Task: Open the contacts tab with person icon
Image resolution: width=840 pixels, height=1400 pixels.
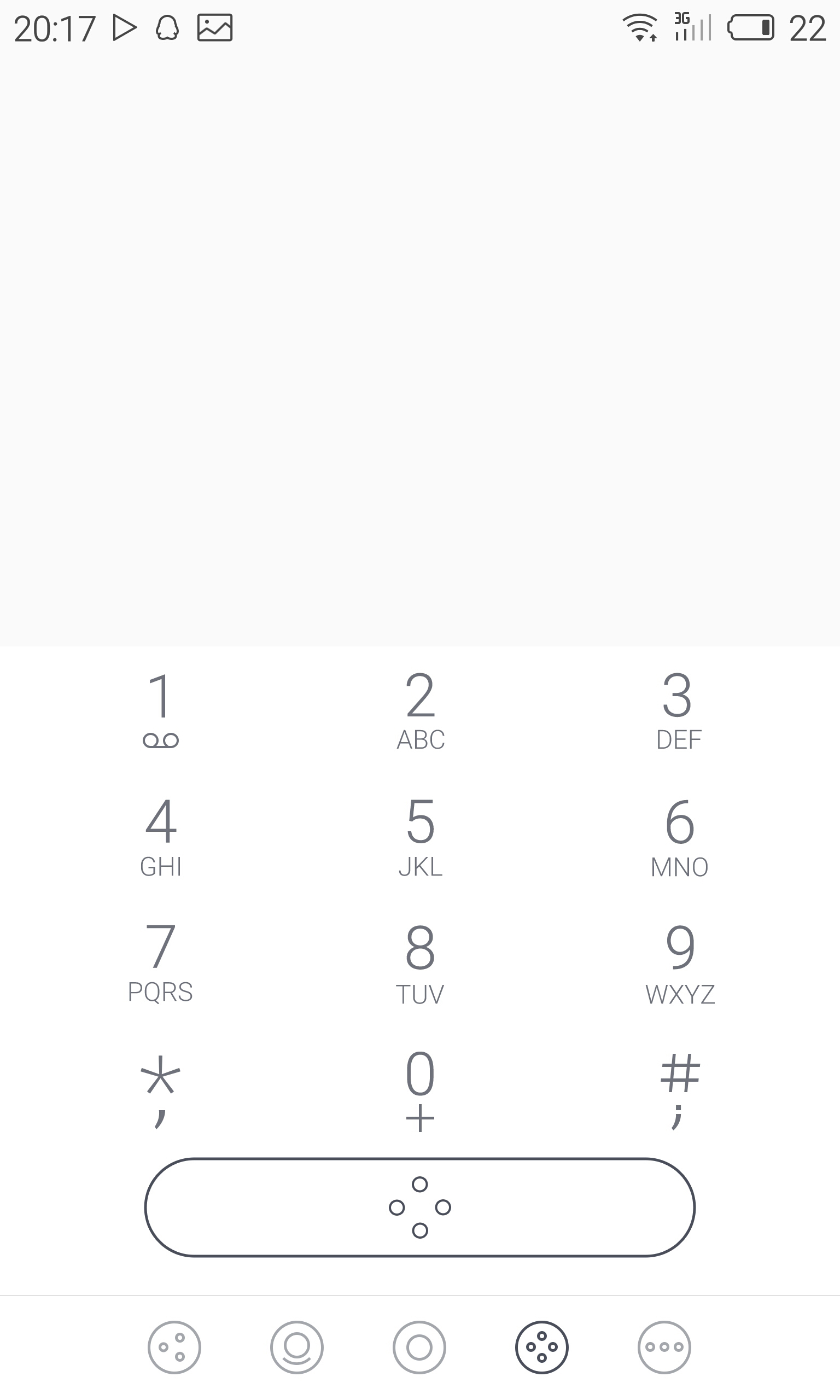Action: [296, 1347]
